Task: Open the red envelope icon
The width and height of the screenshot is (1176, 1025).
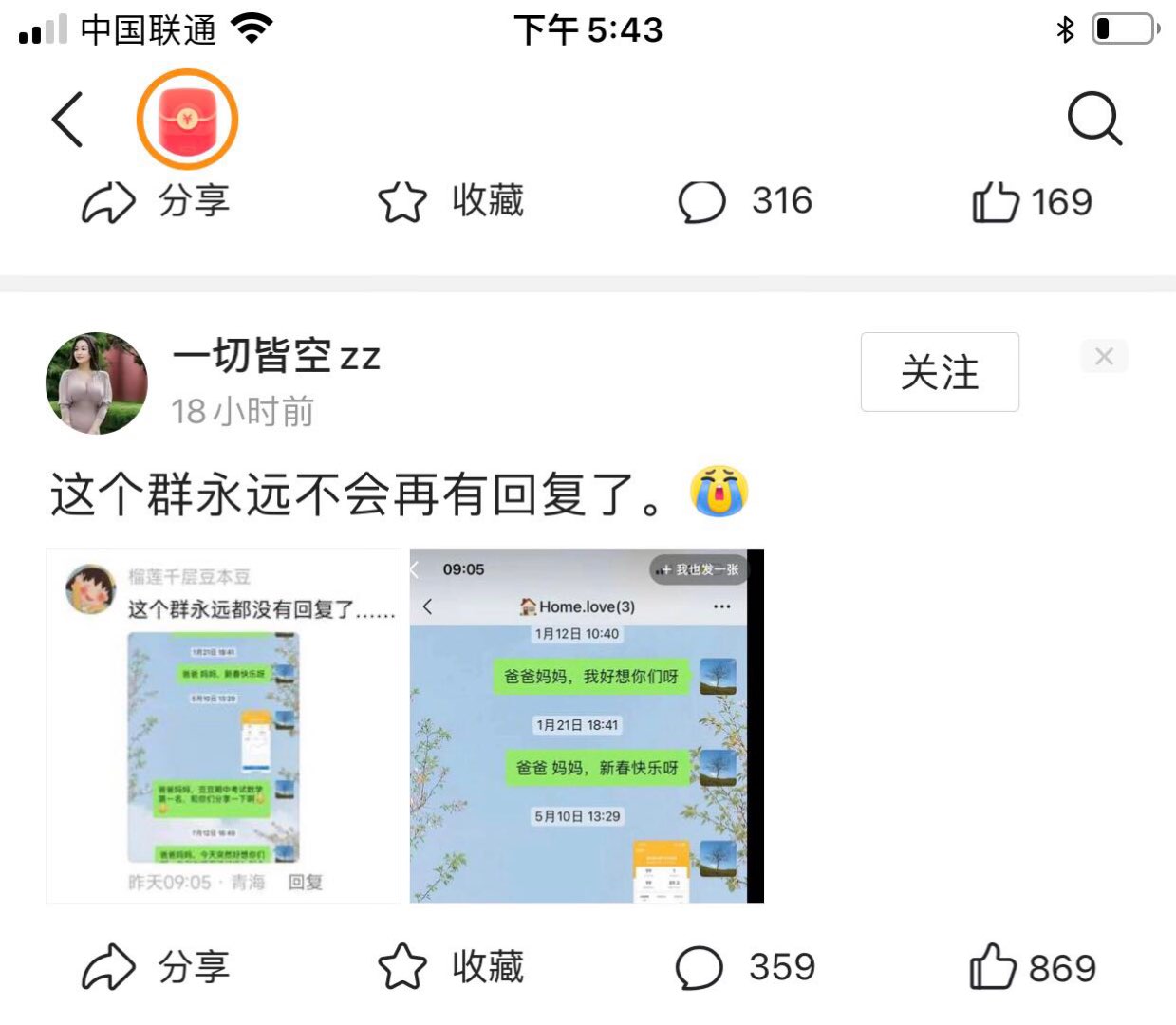Action: [187, 121]
